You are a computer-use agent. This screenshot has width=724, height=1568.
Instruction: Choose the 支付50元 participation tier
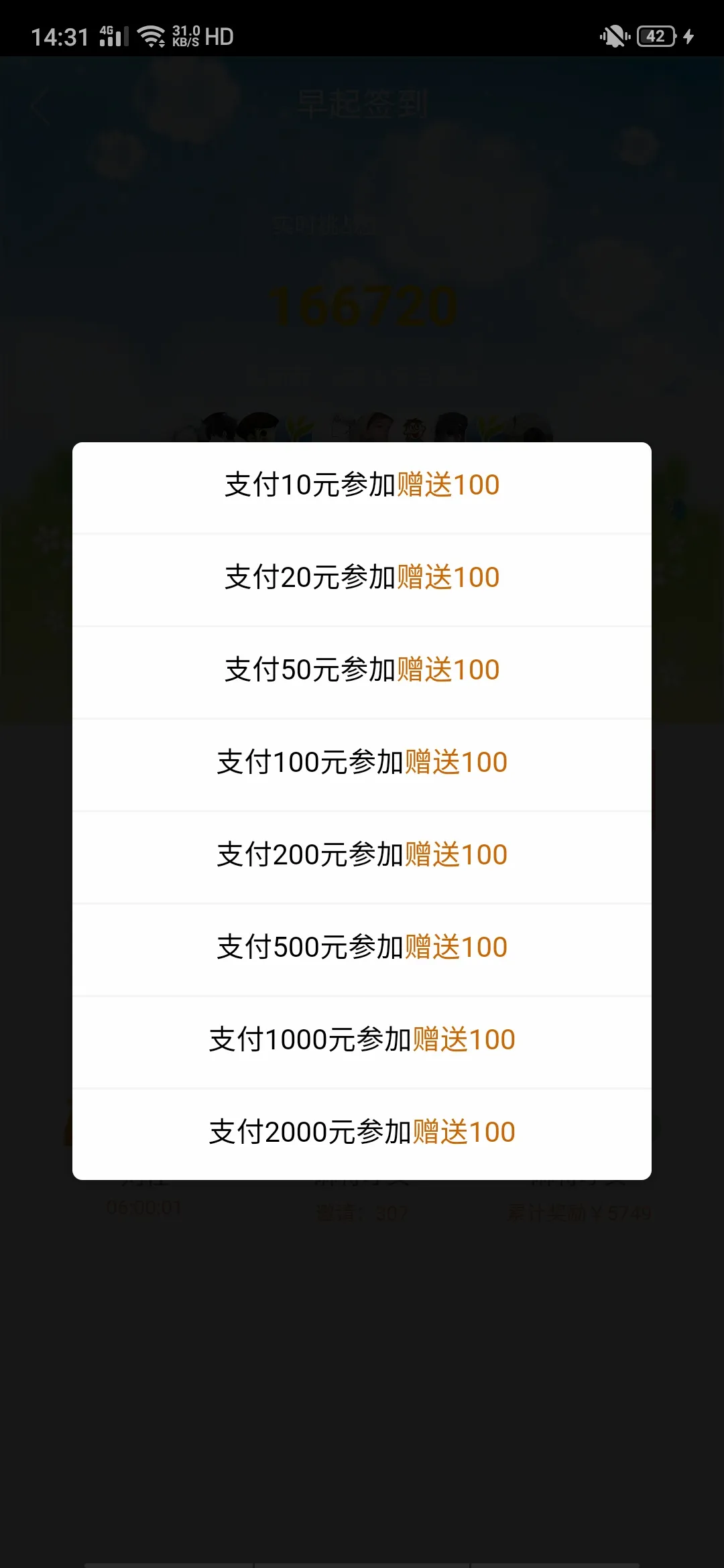click(362, 669)
